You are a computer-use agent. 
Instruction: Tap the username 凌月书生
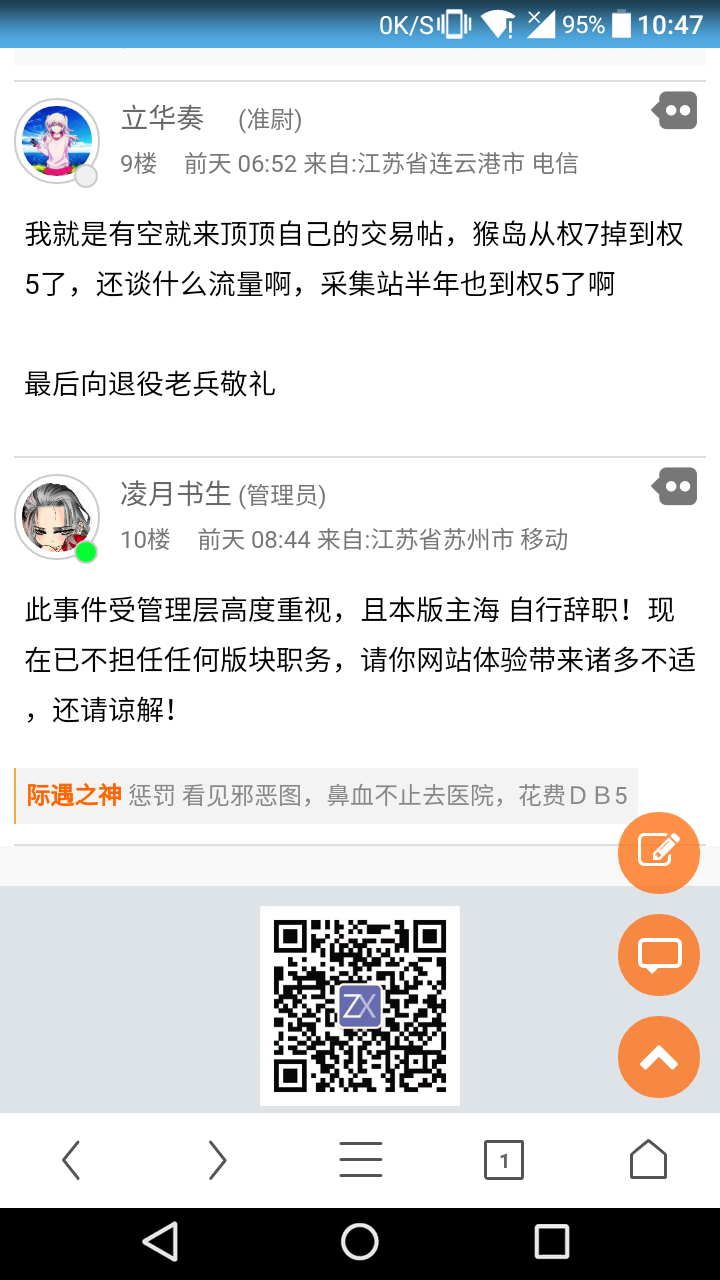click(176, 494)
